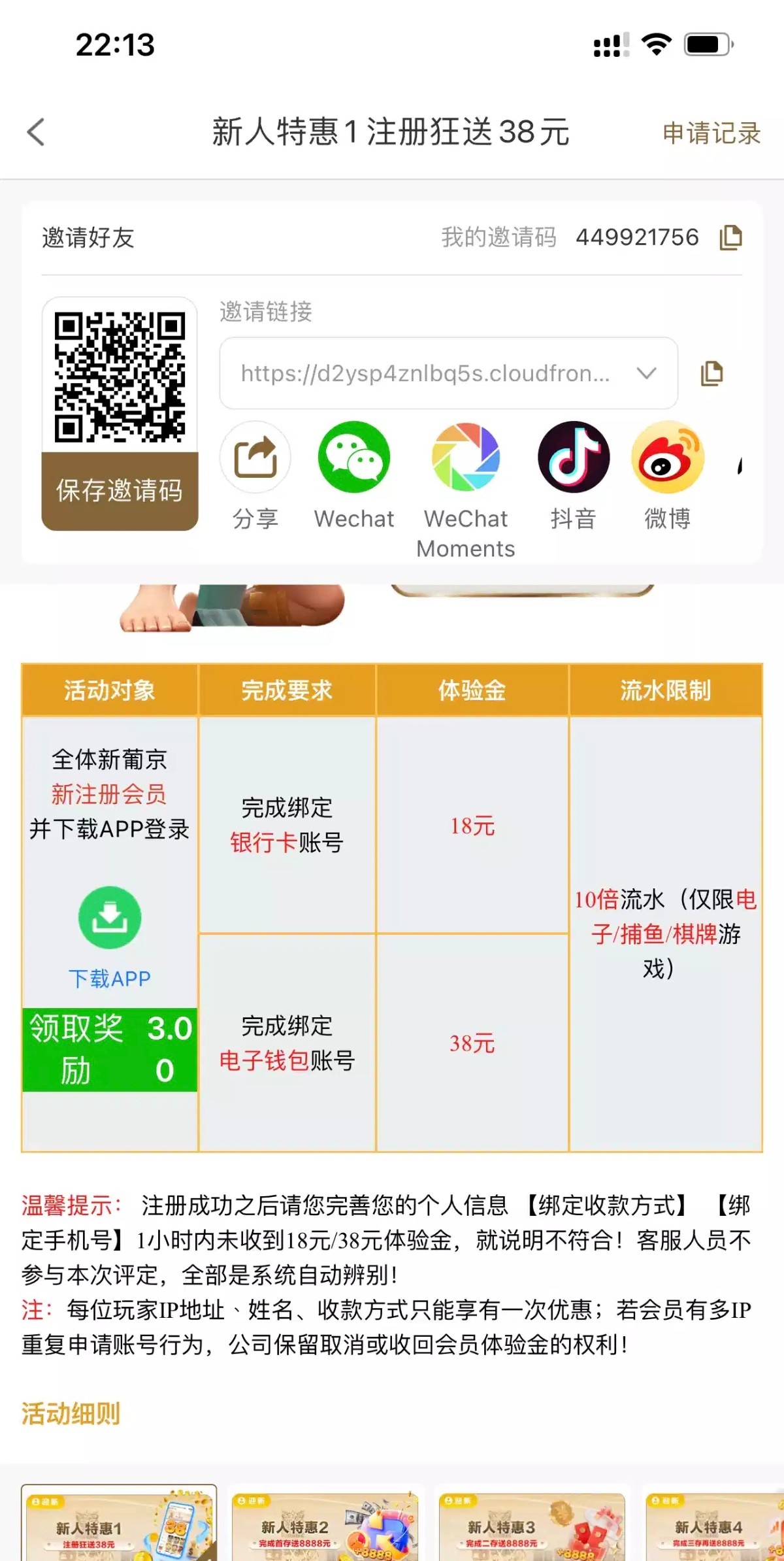Screen dimensions: 784x1561
Task: Go back using the header arrow
Action: pos(37,132)
